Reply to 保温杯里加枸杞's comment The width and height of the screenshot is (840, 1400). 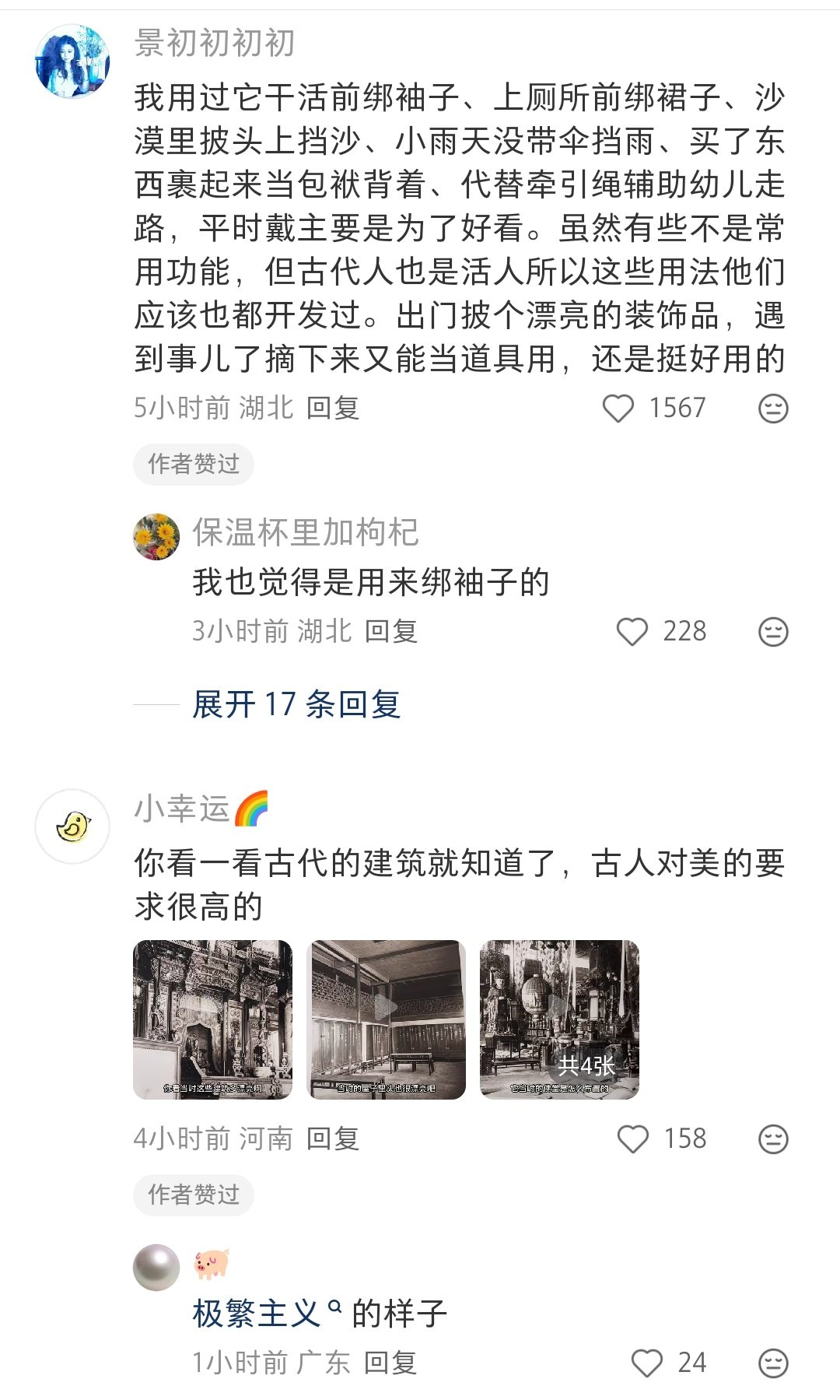(x=391, y=631)
